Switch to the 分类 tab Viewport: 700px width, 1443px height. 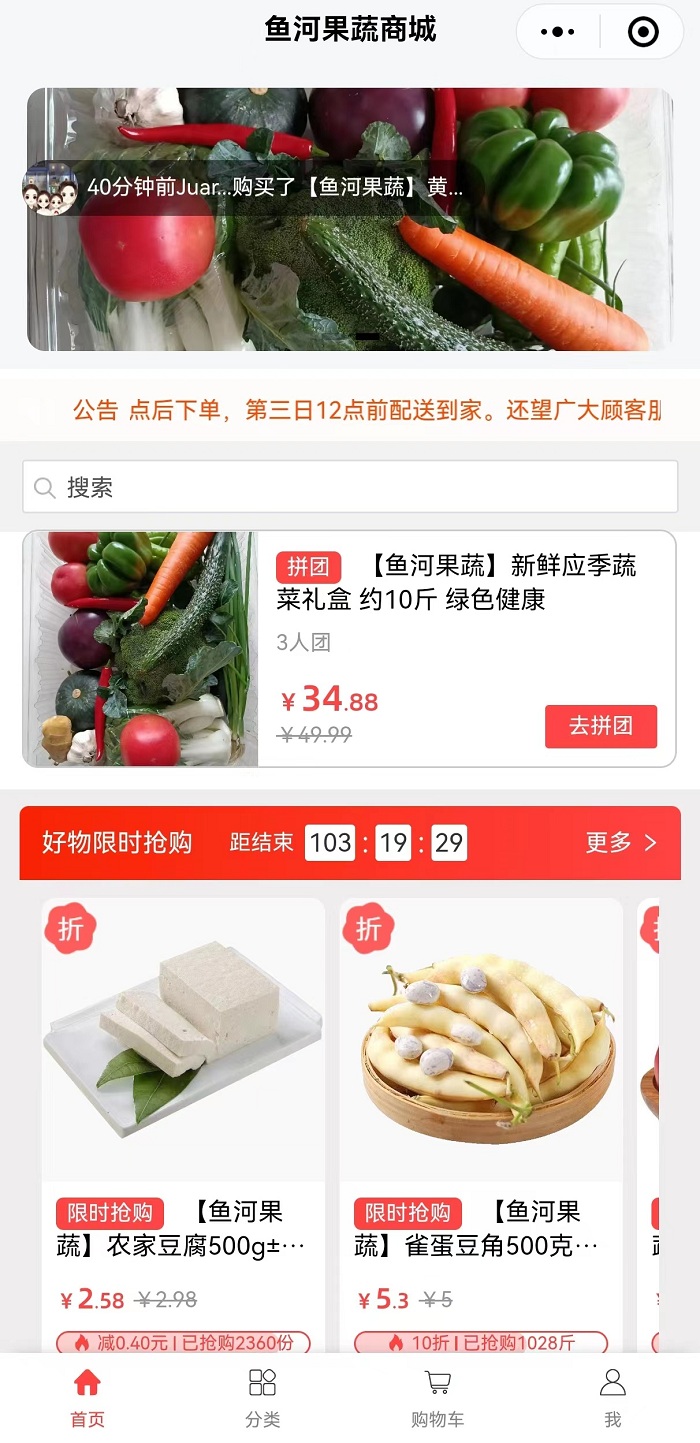pyautogui.click(x=262, y=1397)
